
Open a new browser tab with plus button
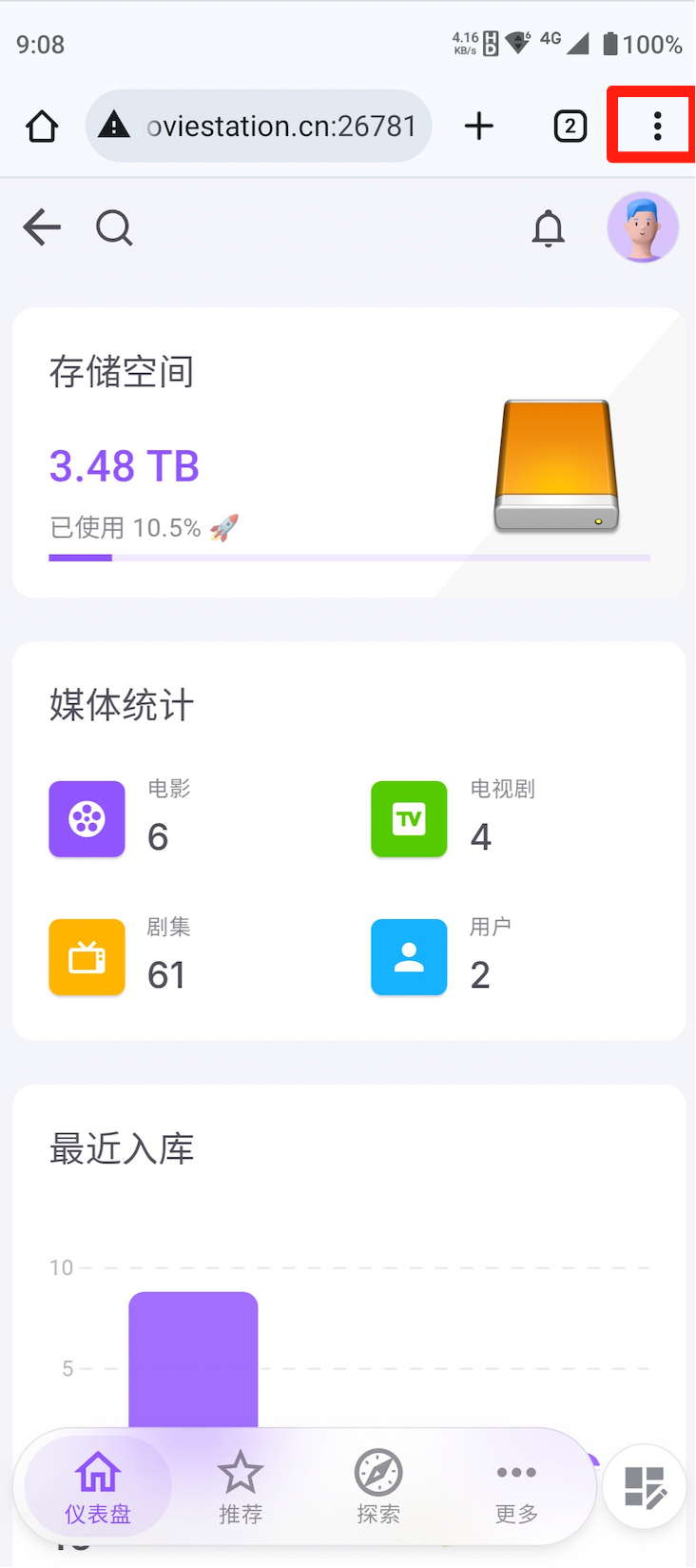479,125
